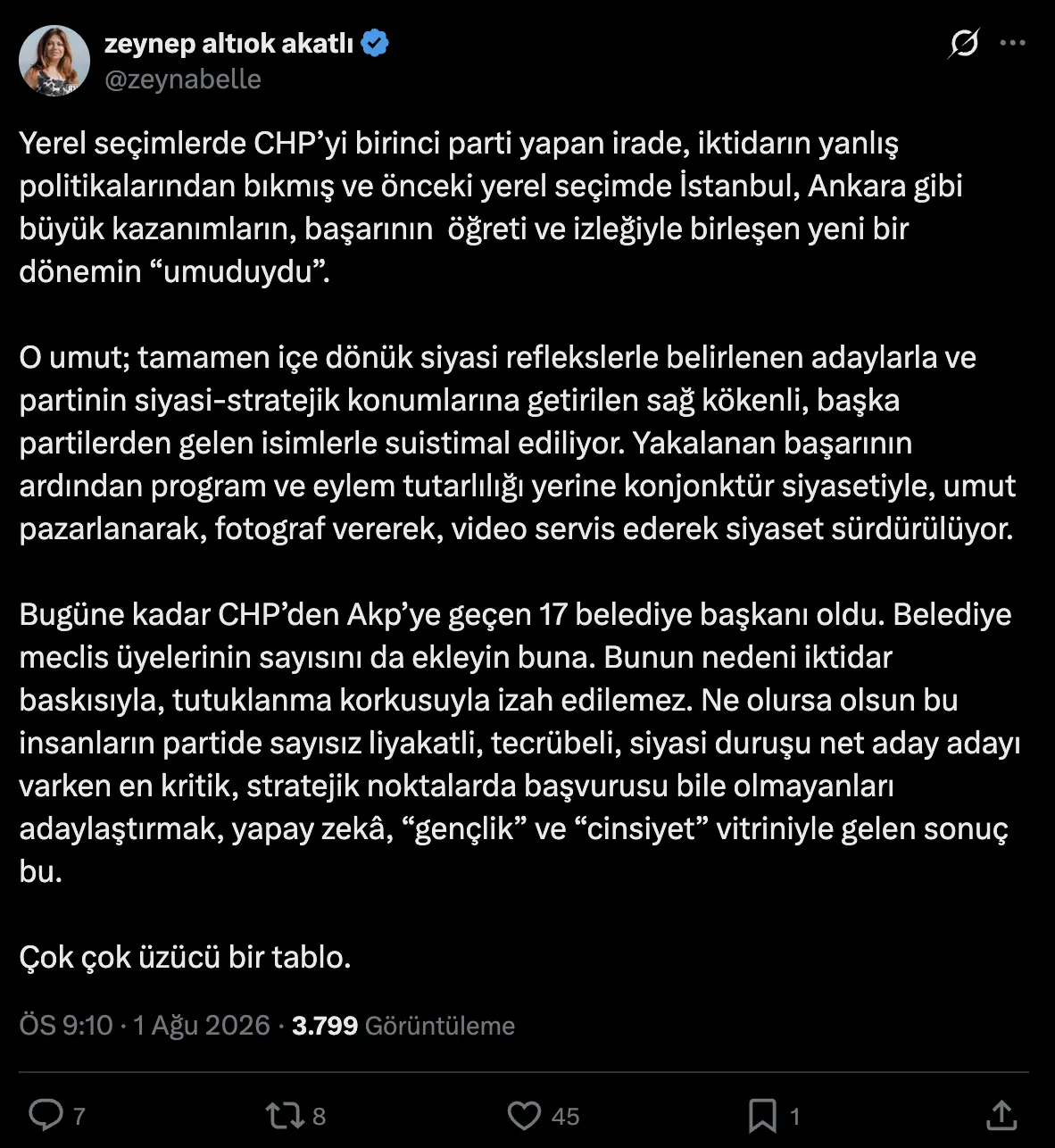Repost this tweet using the retweet icon

(284, 1115)
